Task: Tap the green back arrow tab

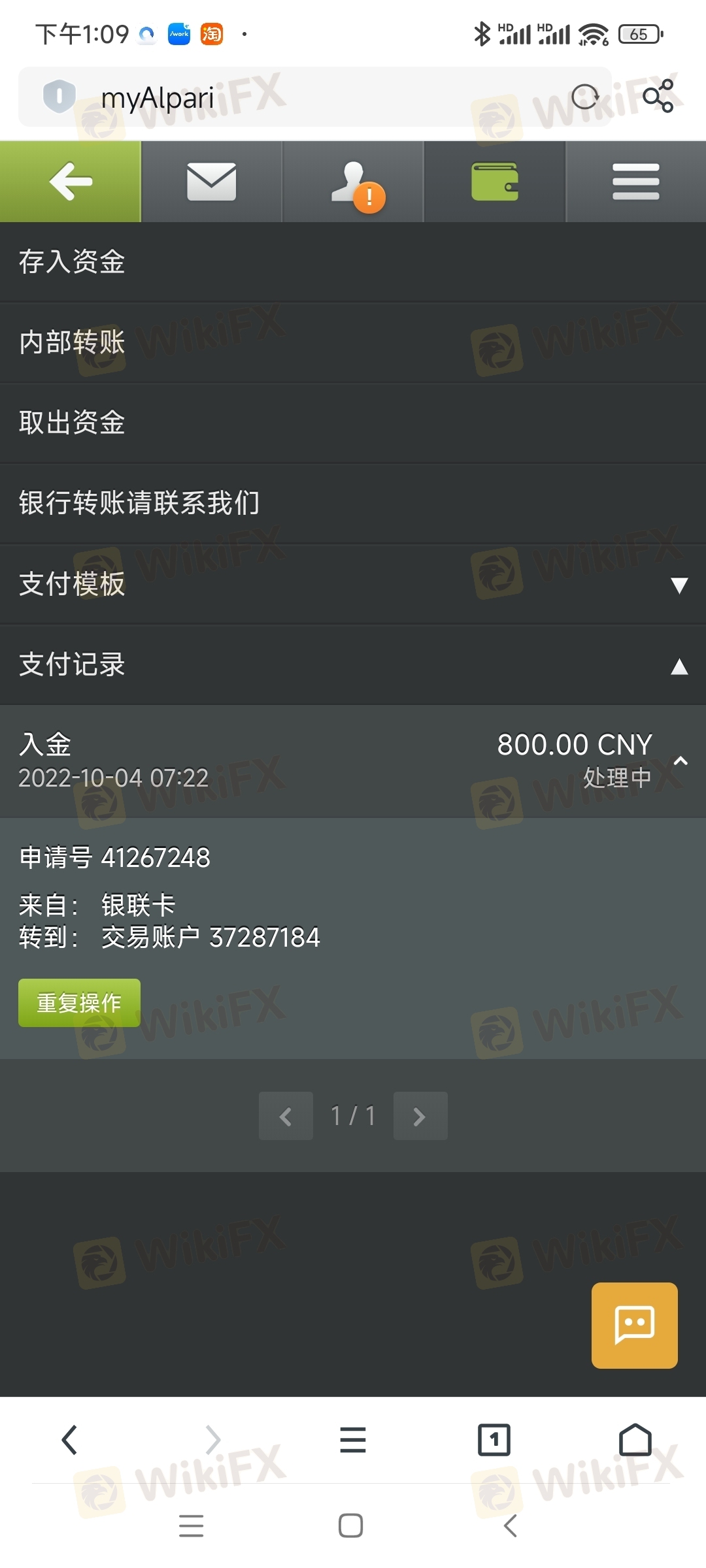Action: [x=70, y=182]
